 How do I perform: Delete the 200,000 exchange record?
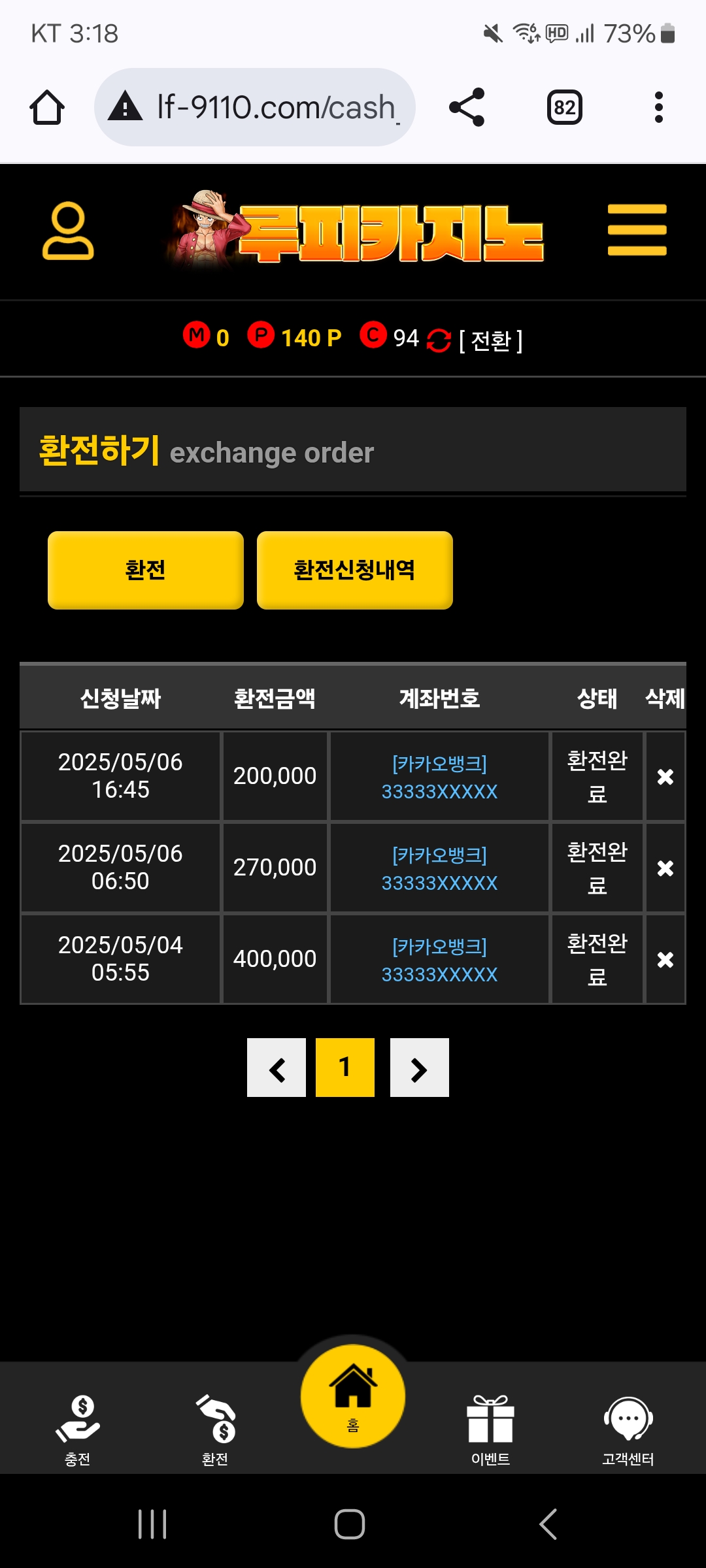[x=665, y=776]
